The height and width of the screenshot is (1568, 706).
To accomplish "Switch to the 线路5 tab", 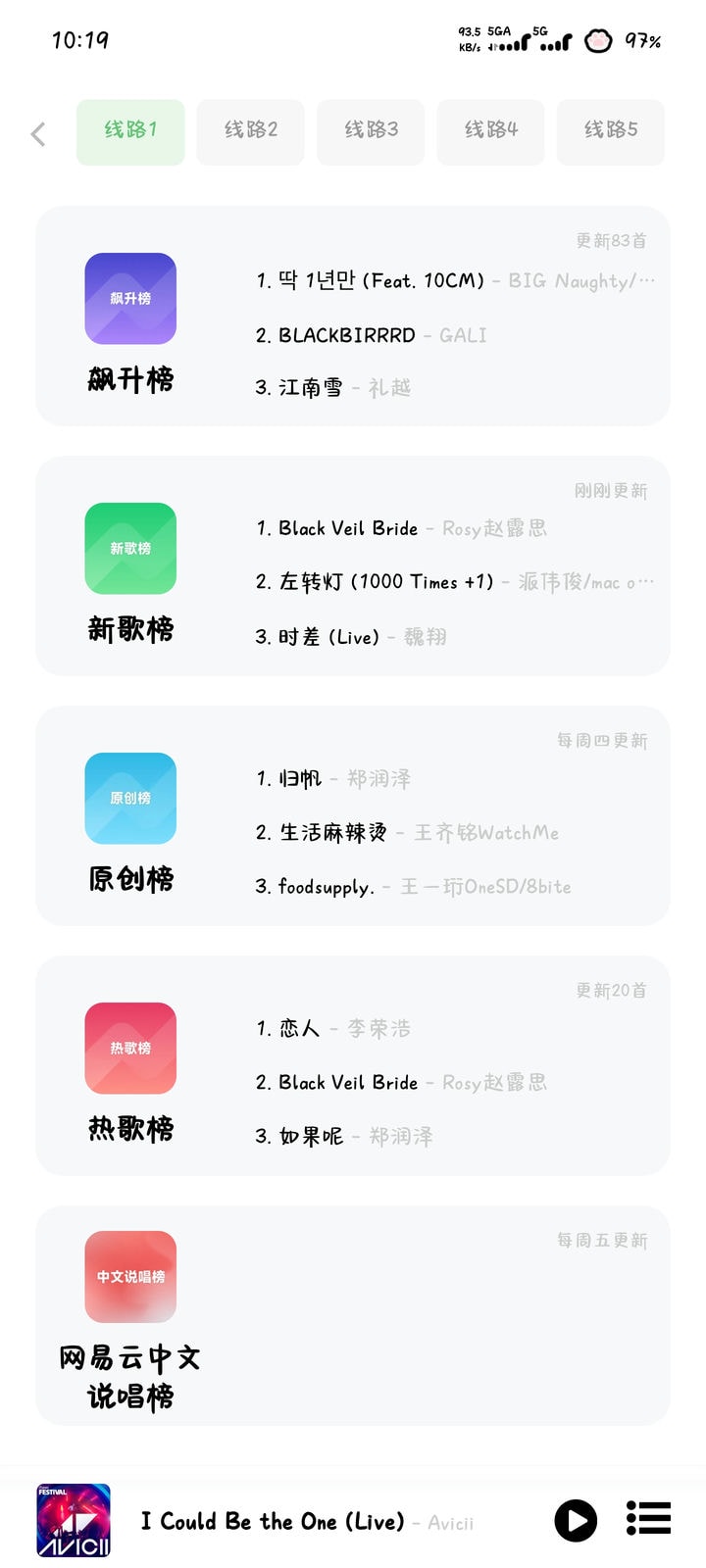I will tap(610, 132).
